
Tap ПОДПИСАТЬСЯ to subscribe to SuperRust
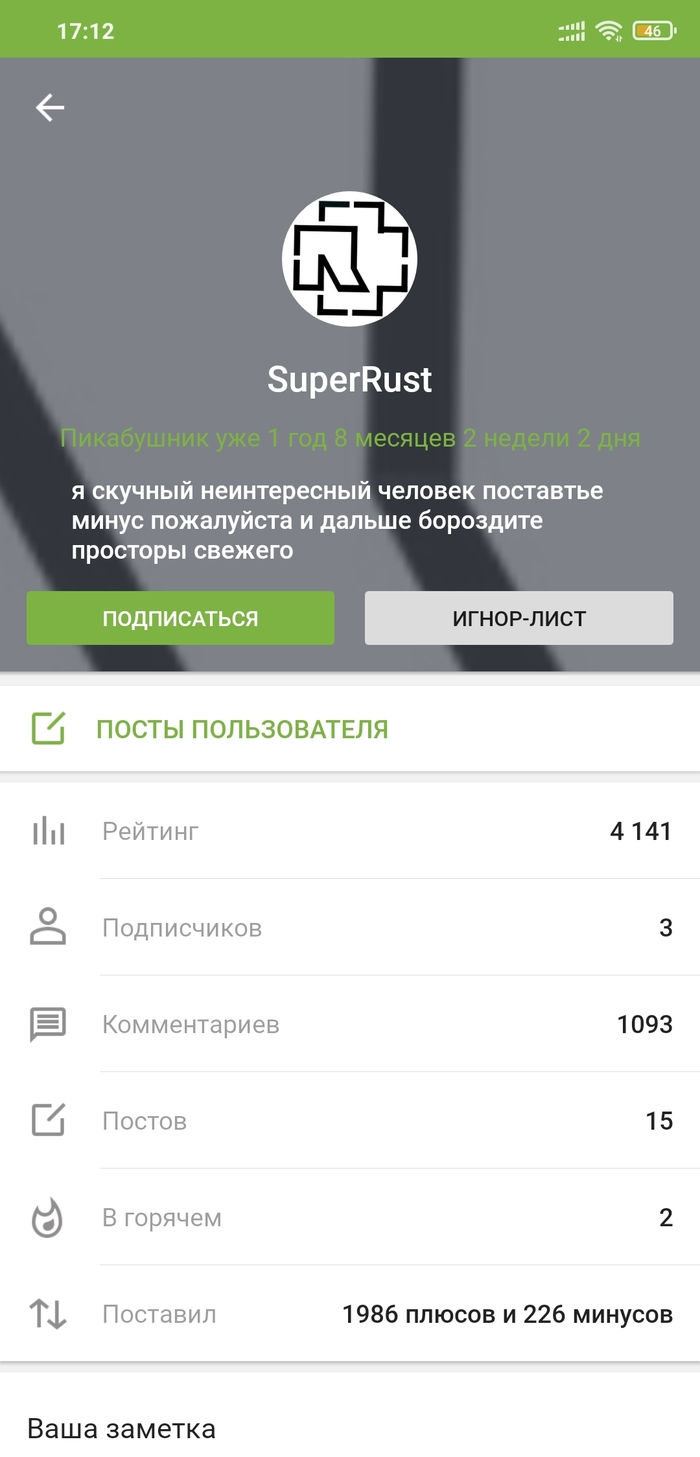click(x=180, y=618)
